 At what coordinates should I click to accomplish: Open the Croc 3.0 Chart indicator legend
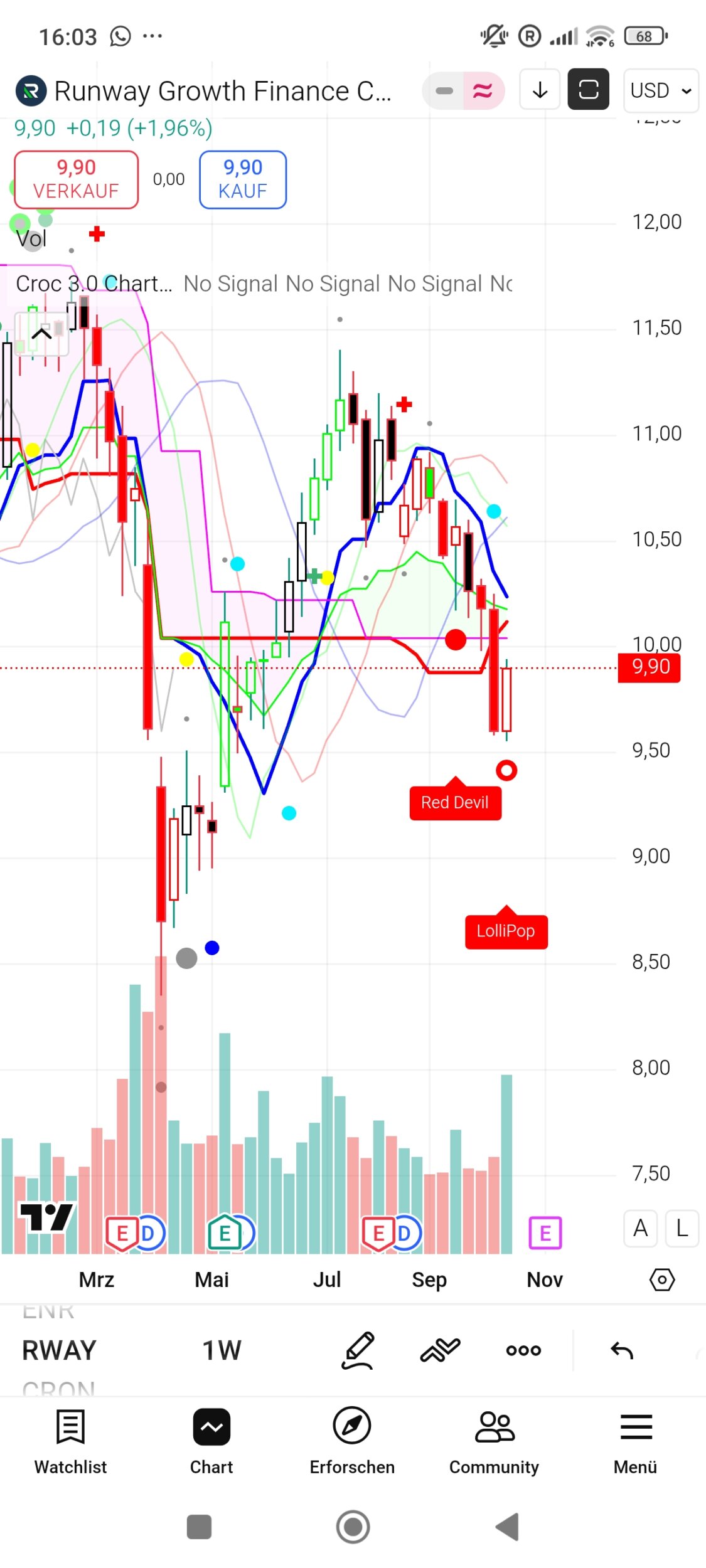coord(93,284)
